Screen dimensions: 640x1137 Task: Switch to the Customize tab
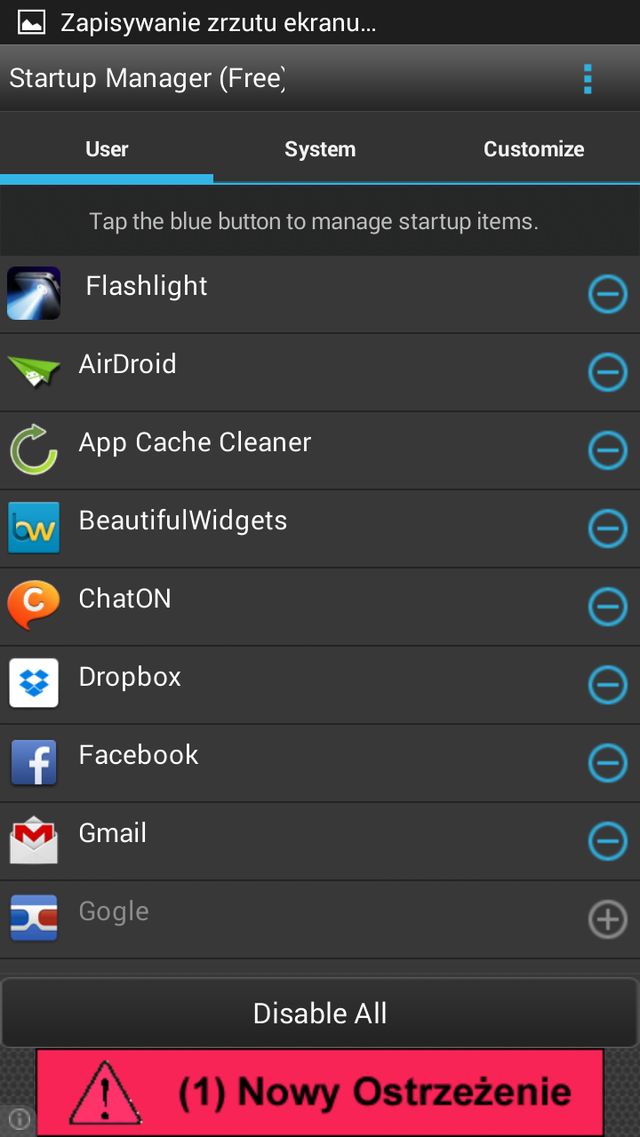533,149
